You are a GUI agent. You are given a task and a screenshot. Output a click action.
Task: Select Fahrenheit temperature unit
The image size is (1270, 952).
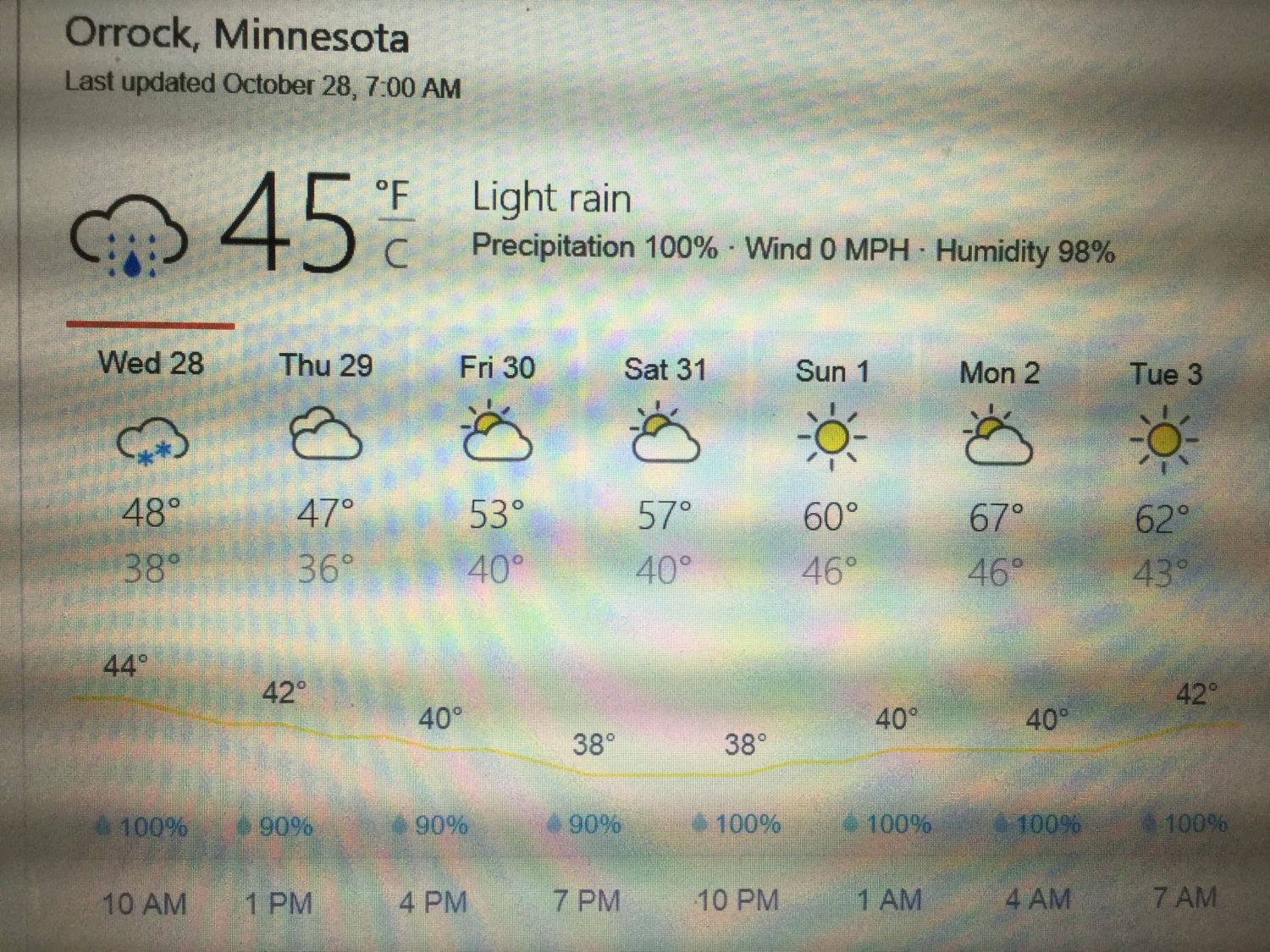[393, 195]
